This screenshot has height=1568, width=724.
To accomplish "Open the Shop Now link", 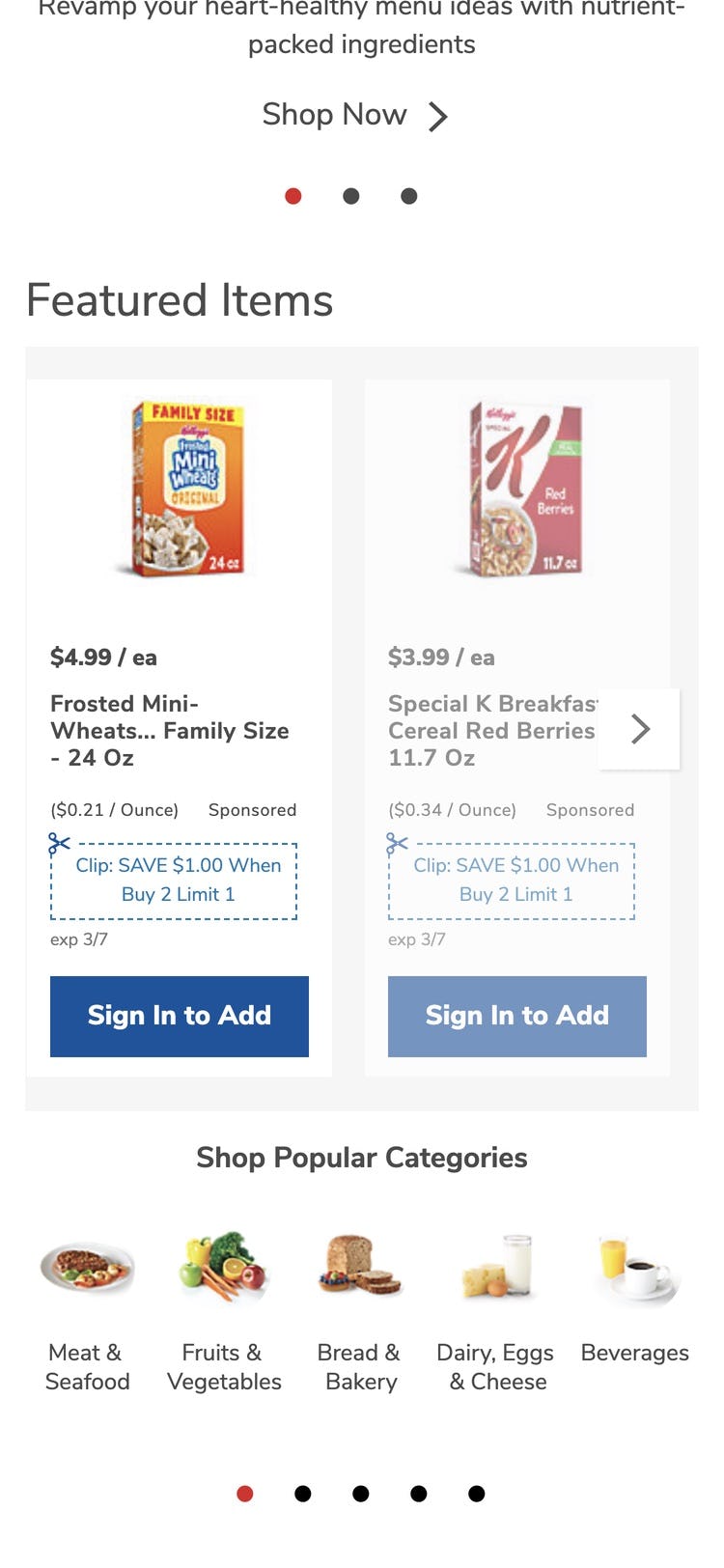I will pyautogui.click(x=353, y=115).
